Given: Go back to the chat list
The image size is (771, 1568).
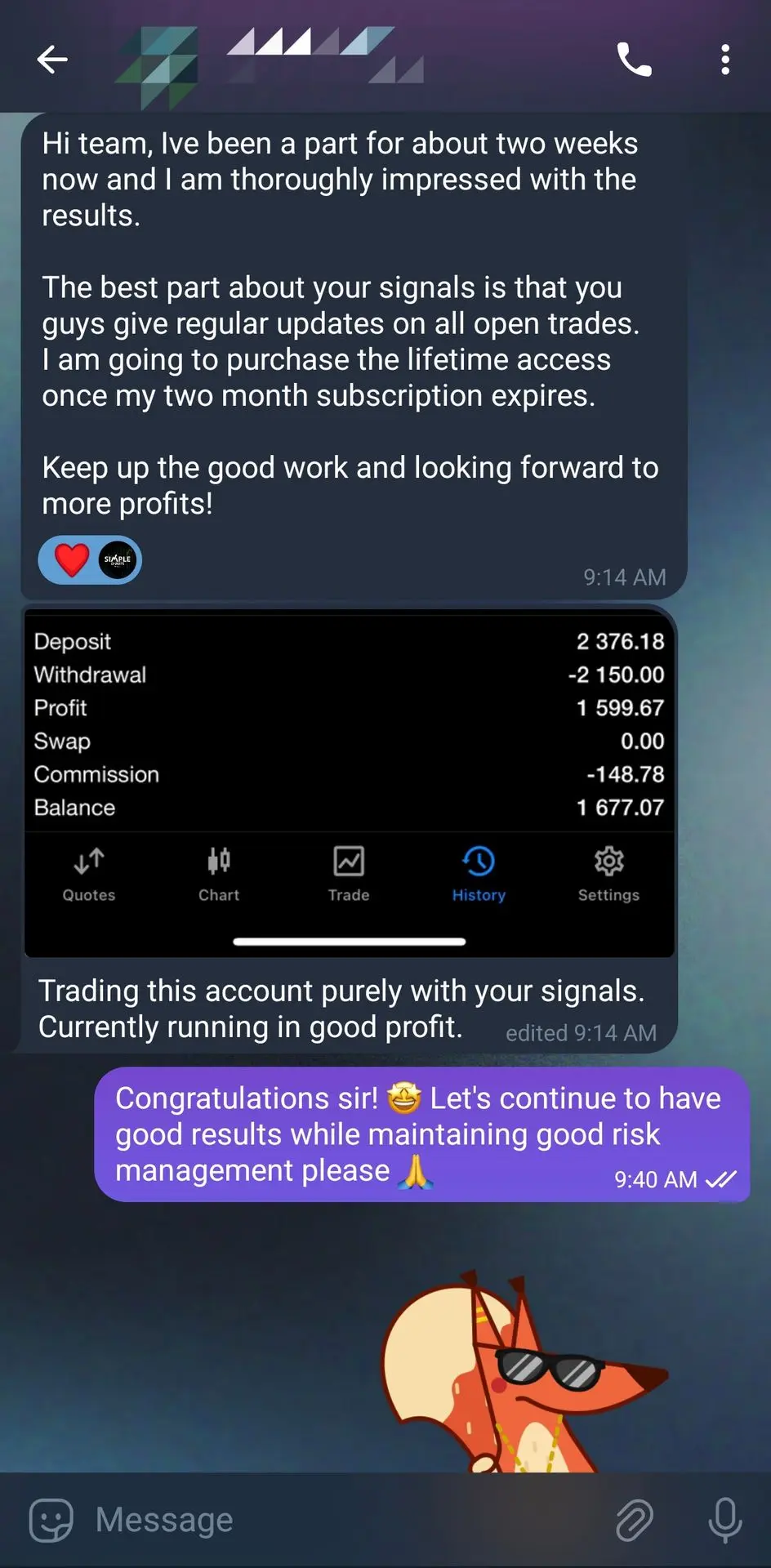Looking at the screenshot, I should pos(52,59).
